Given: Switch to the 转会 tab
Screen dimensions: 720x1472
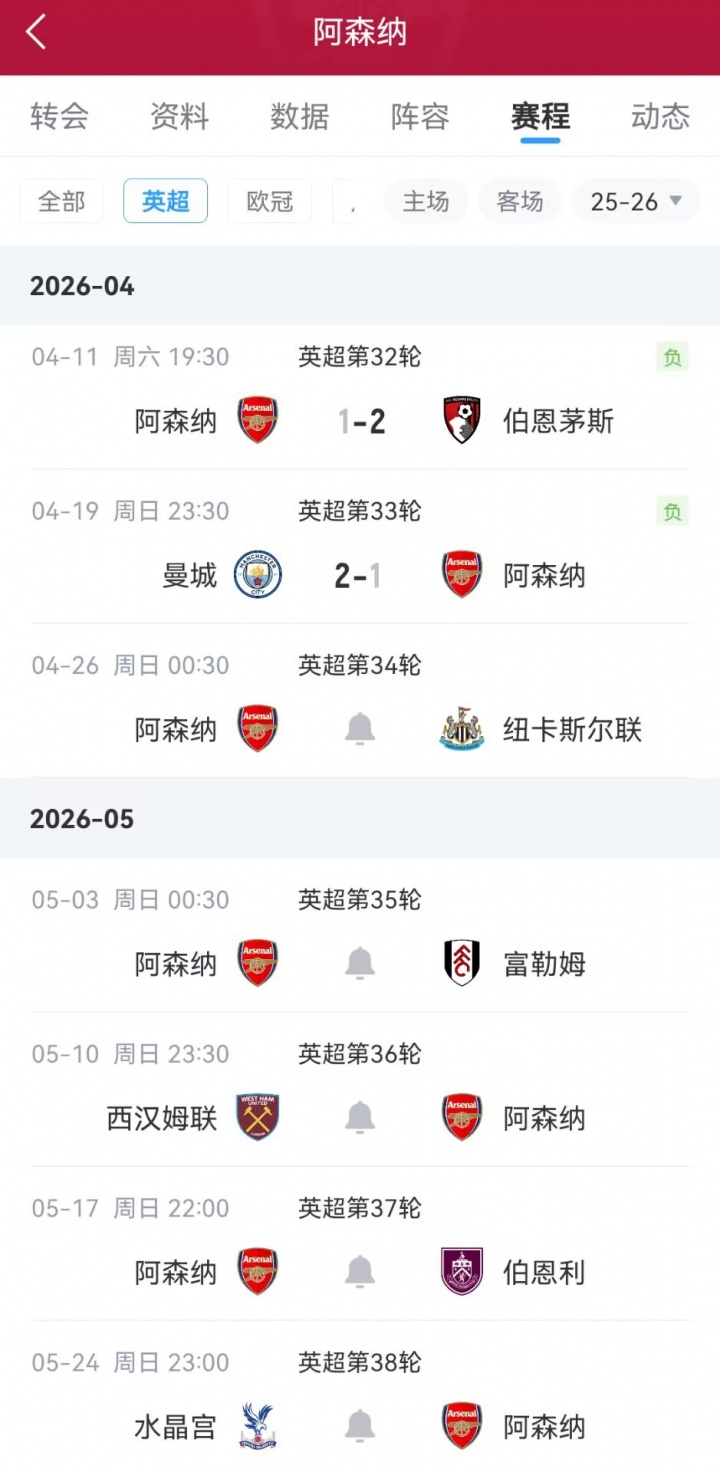Looking at the screenshot, I should coord(59,116).
